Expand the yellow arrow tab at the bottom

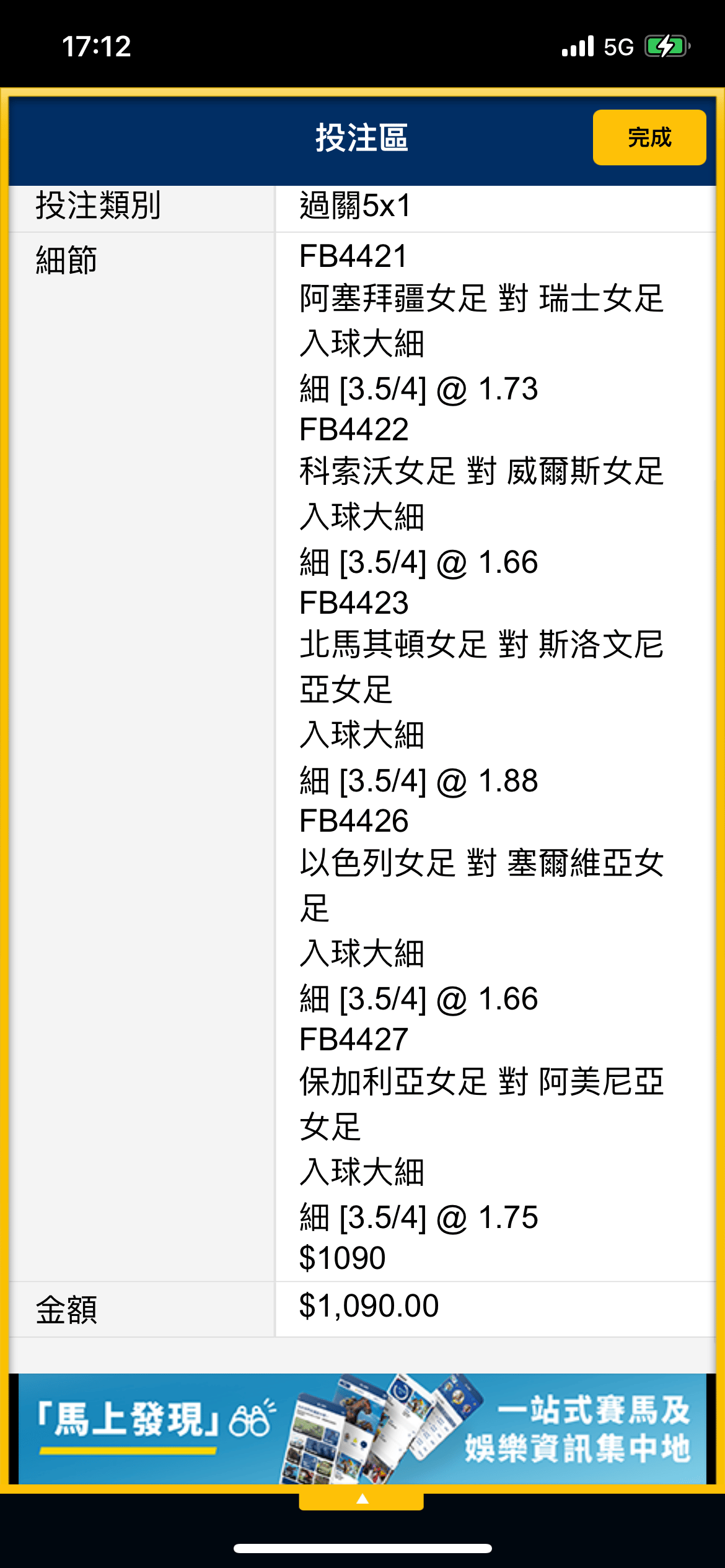tap(361, 1499)
